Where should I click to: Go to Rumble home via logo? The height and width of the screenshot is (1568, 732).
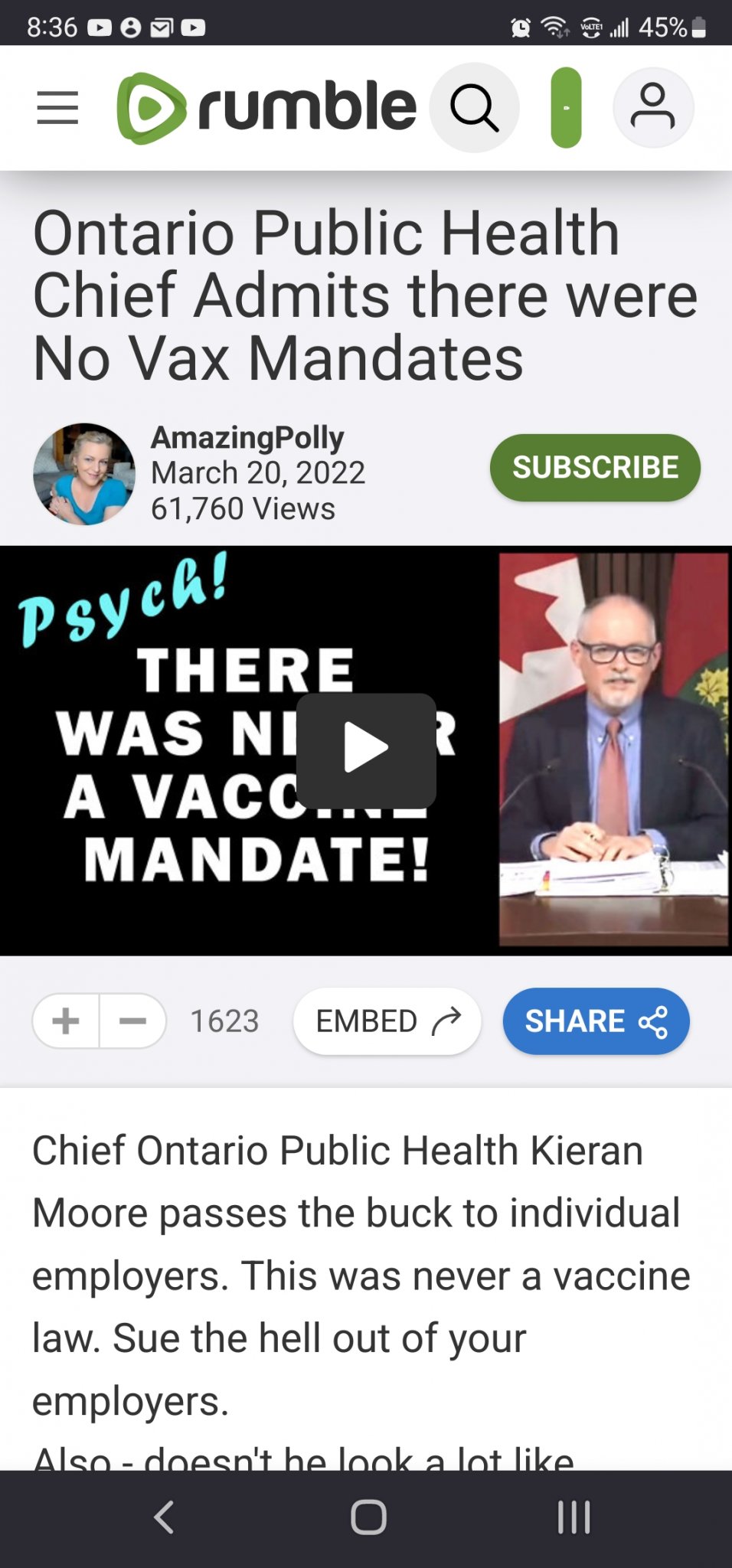click(266, 108)
